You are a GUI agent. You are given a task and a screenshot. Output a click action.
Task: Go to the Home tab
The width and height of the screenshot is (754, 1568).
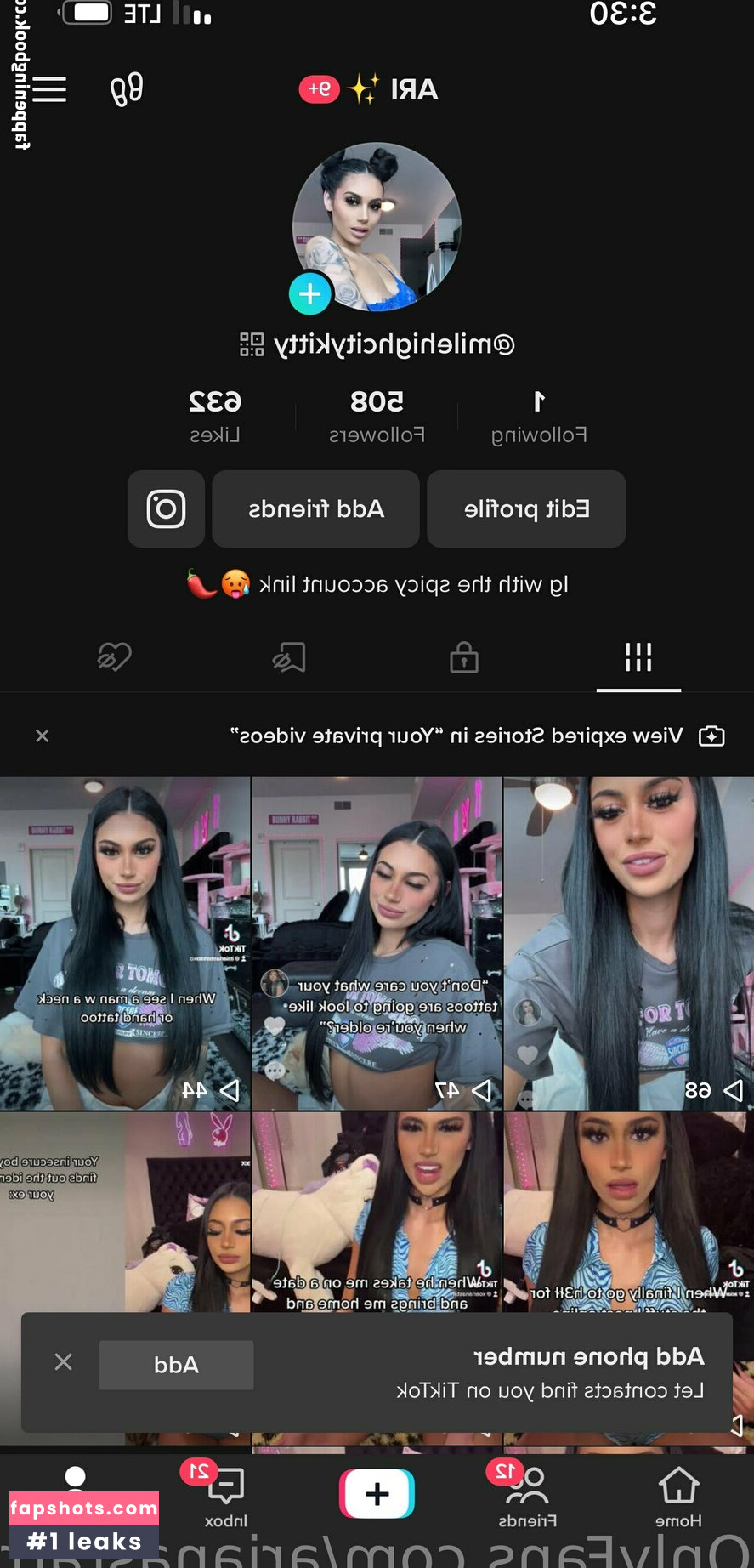pos(678,1497)
